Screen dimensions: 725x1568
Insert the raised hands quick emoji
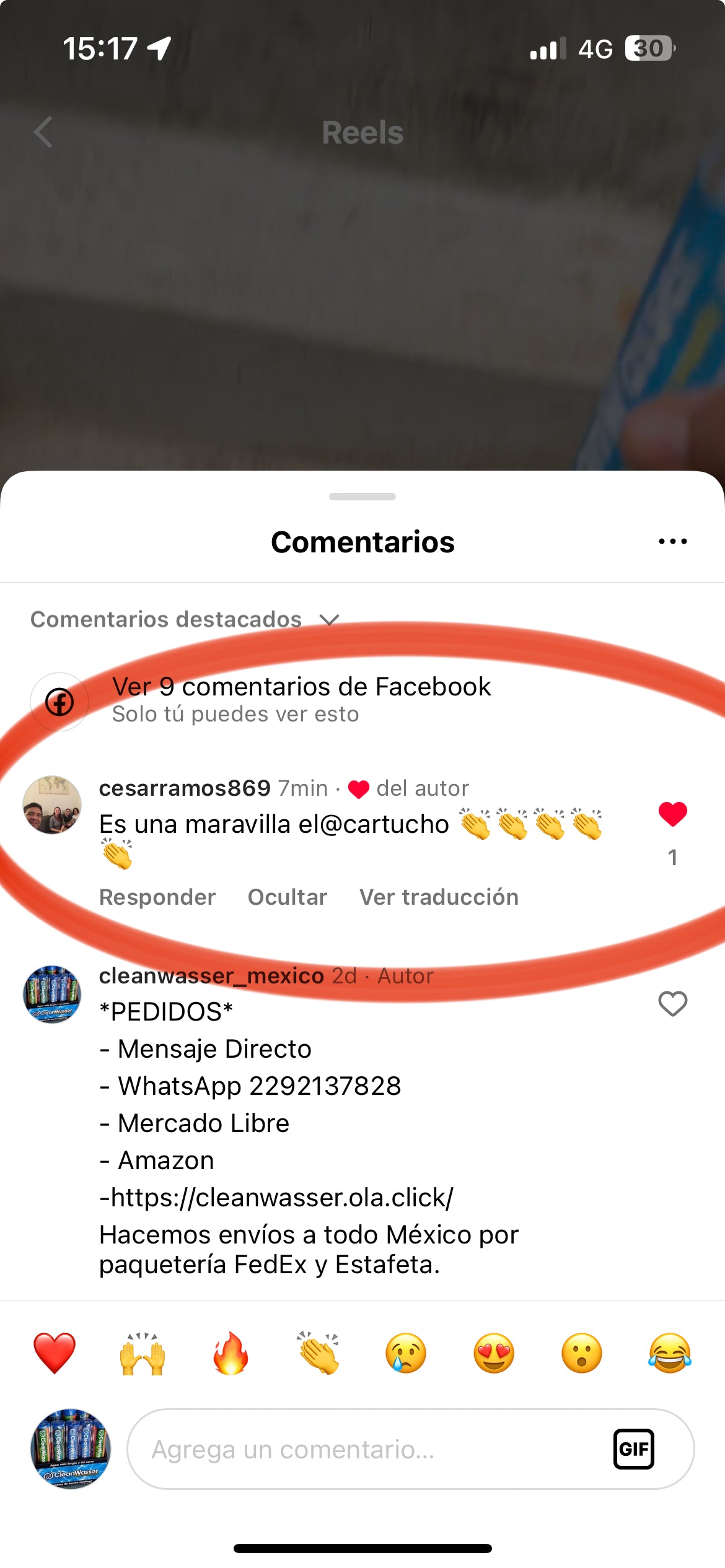tap(143, 1353)
